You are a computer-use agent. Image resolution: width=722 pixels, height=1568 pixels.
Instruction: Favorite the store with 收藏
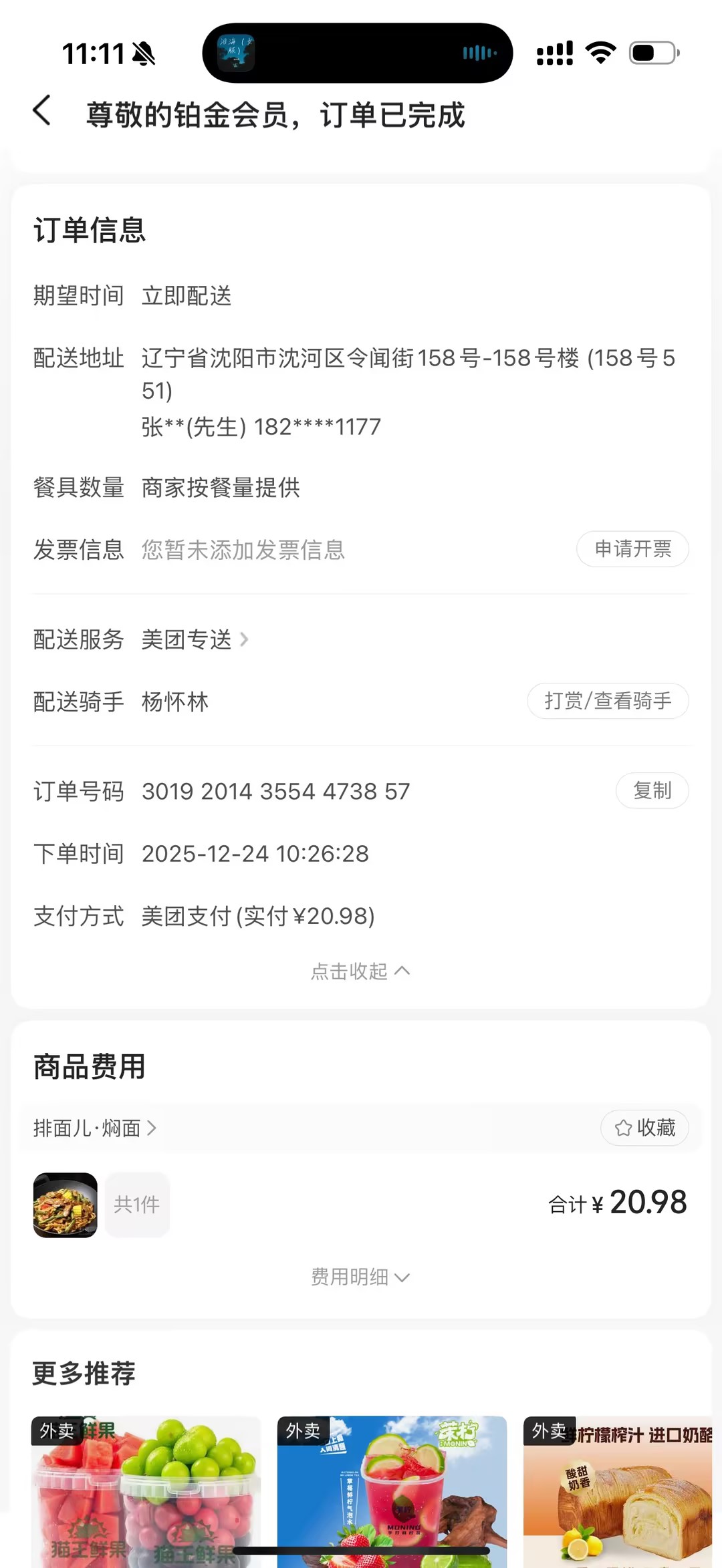click(x=644, y=1128)
